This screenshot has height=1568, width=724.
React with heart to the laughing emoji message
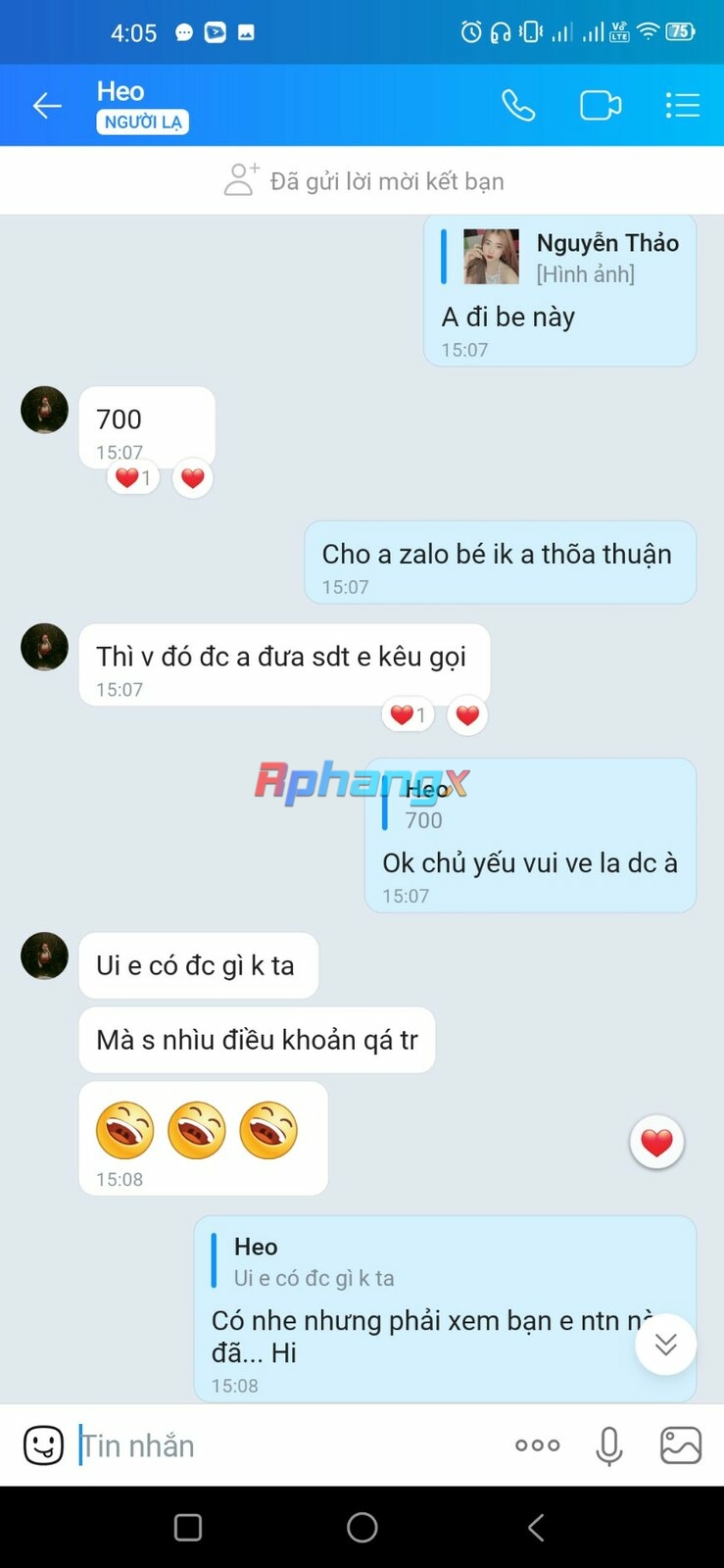tap(656, 1142)
